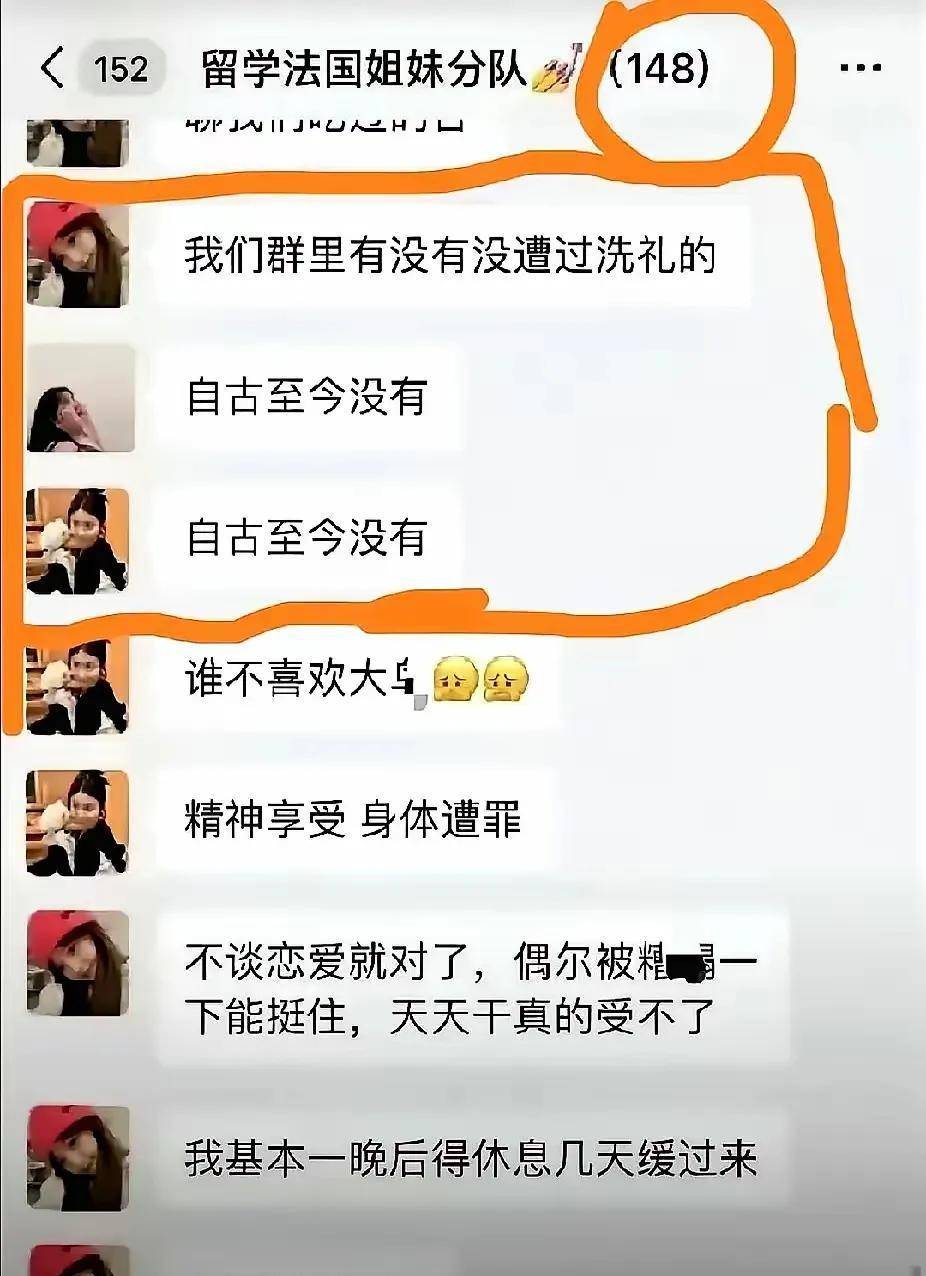View profile of sender of 精神享受 身体遭罪
Viewport: 926px width, 1276px height.
click(78, 822)
